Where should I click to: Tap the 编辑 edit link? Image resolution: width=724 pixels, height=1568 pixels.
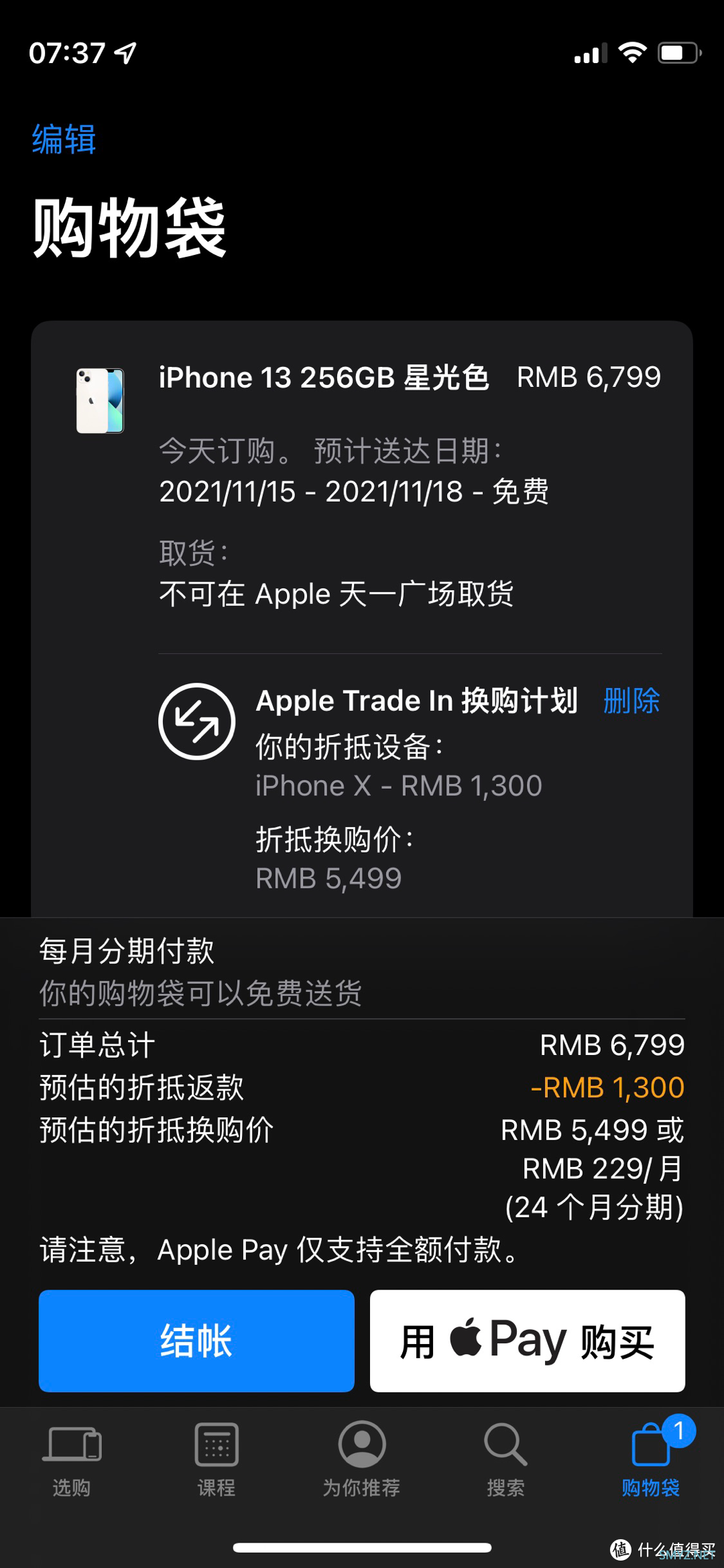(64, 139)
